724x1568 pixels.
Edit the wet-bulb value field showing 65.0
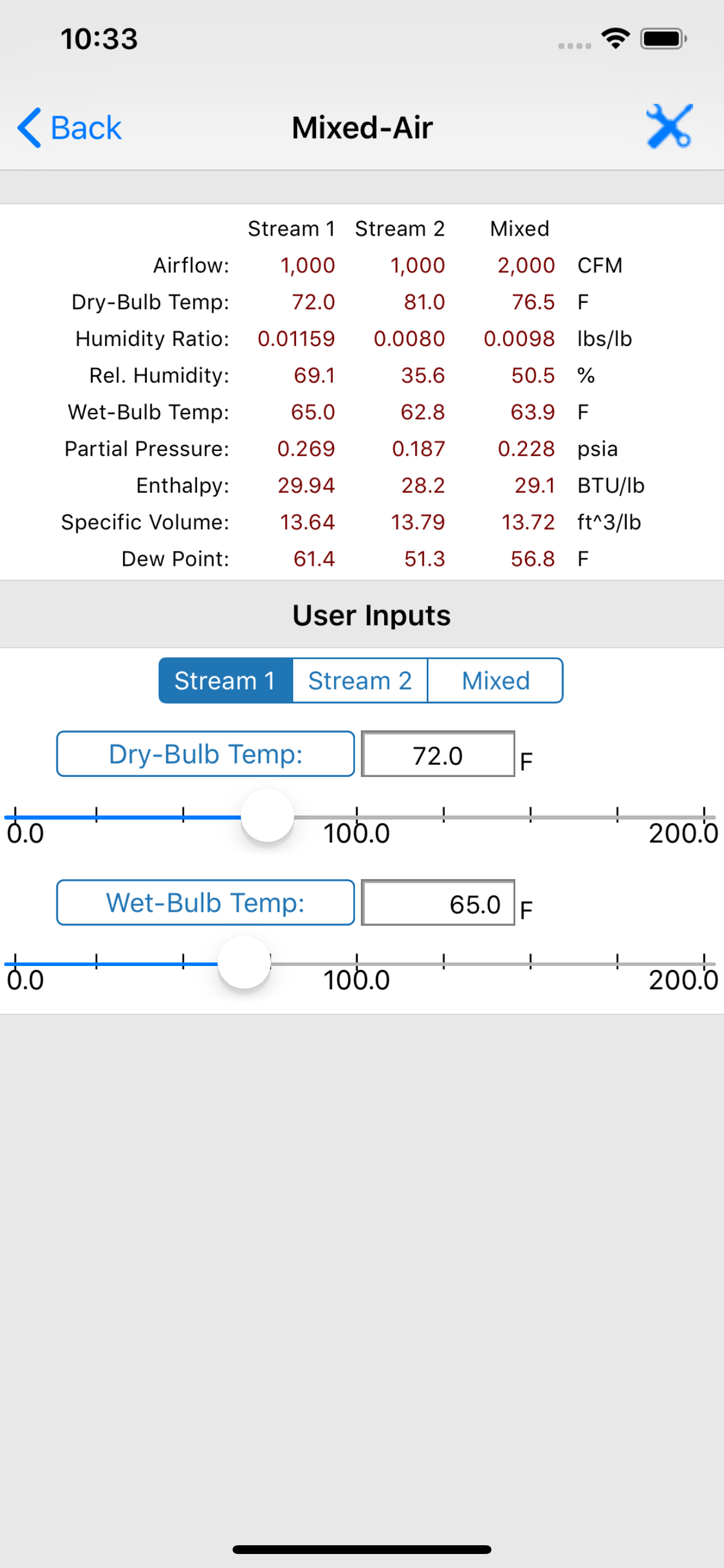coord(438,902)
